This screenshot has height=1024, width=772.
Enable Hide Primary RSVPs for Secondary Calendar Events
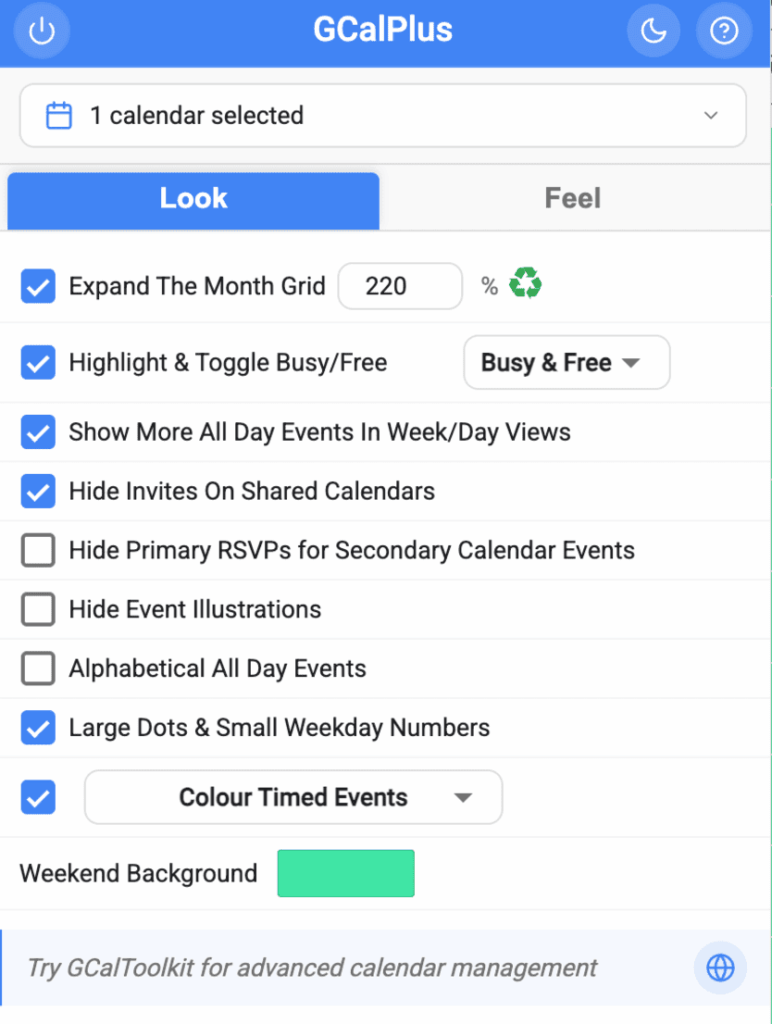[x=38, y=550]
